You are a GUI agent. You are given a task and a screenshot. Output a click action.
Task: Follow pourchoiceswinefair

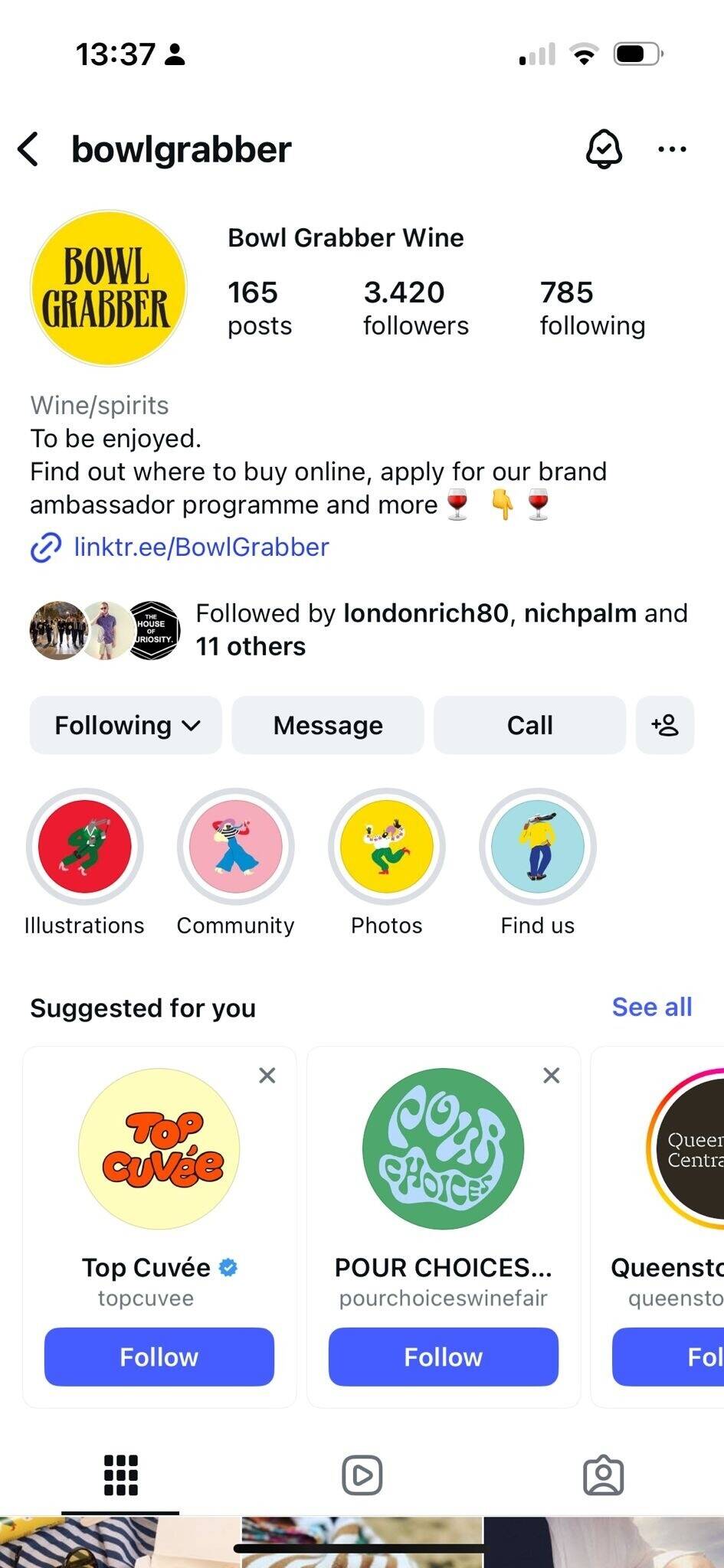pos(444,1357)
